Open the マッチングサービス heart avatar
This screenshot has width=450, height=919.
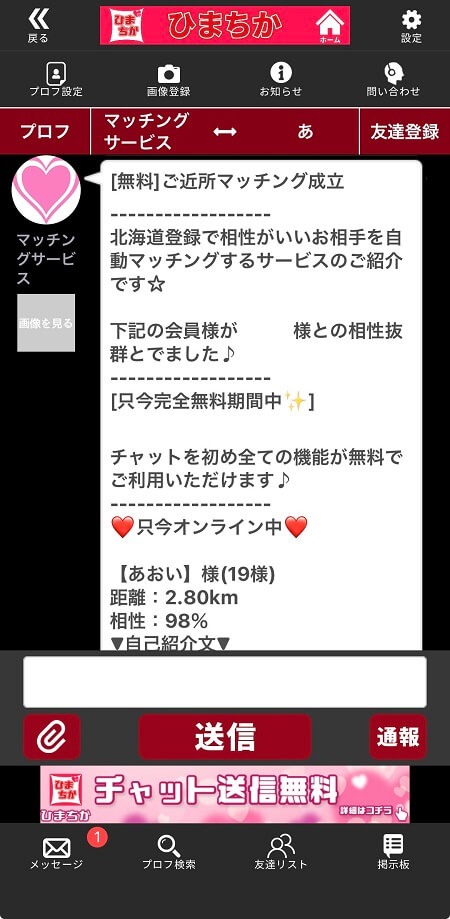coord(46,189)
